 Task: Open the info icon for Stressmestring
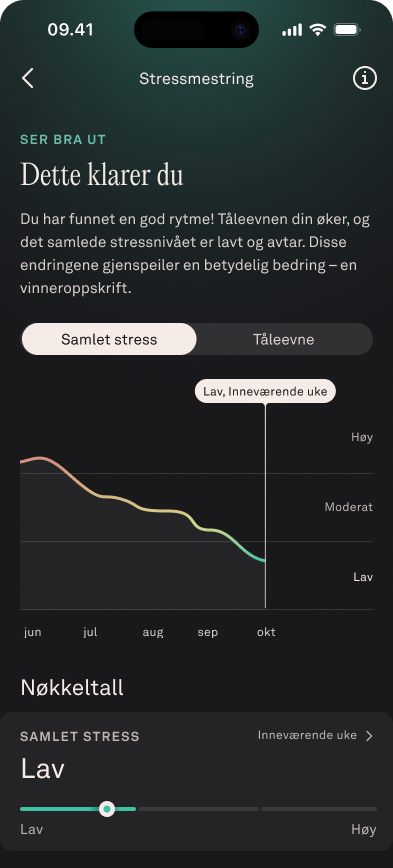[x=365, y=79]
